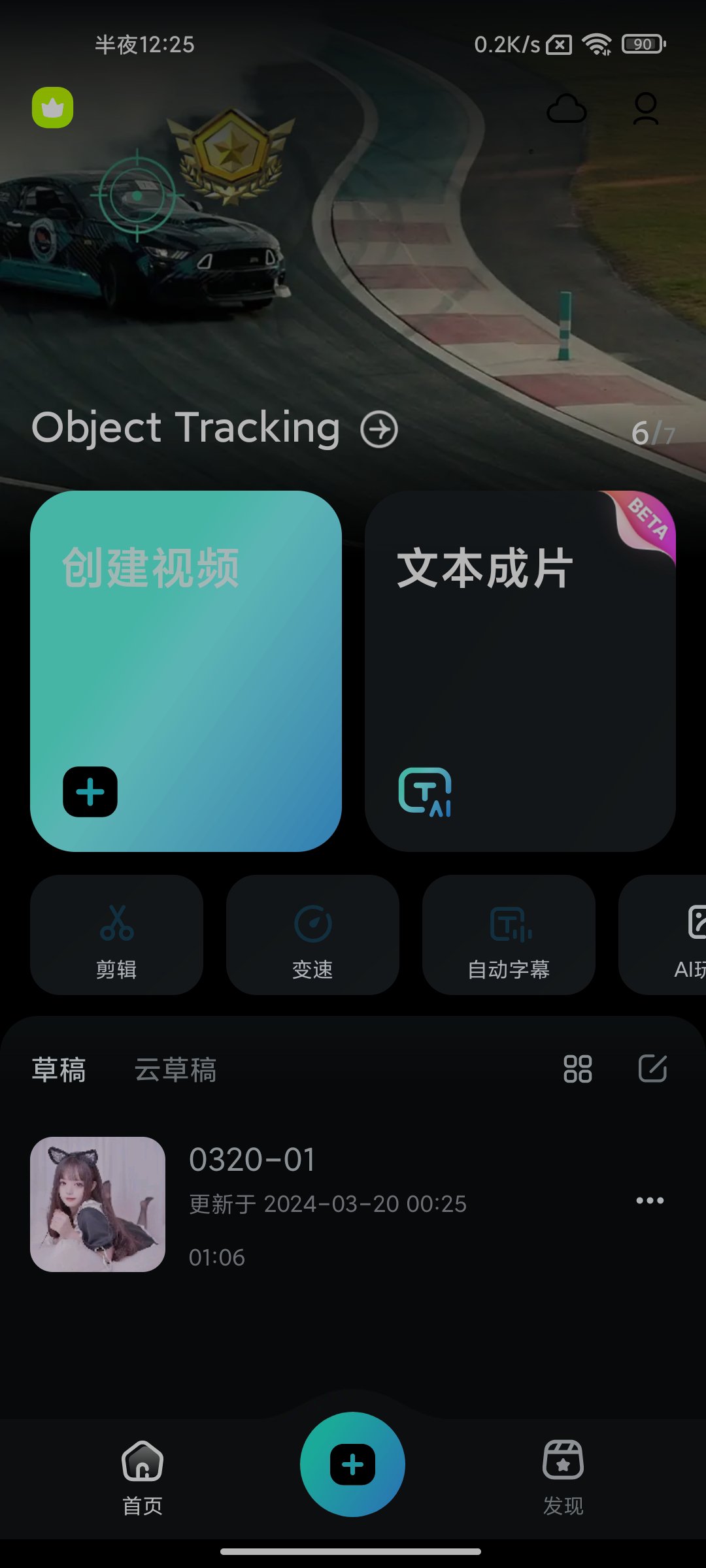Tap the center plus create button
This screenshot has width=706, height=1568.
pos(352,1465)
